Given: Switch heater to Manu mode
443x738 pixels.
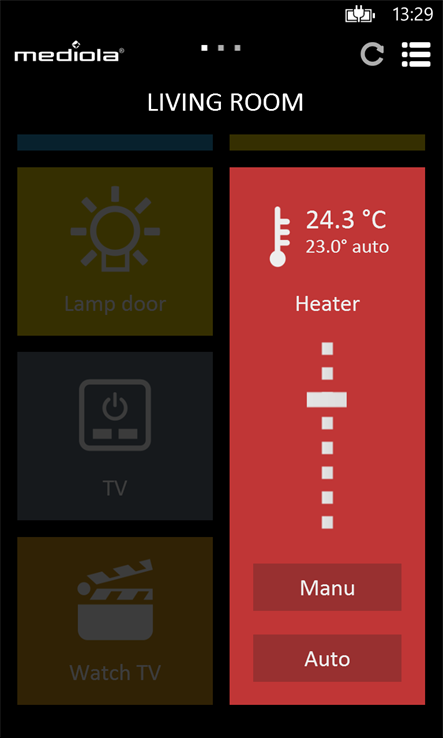Looking at the screenshot, I should (327, 587).
